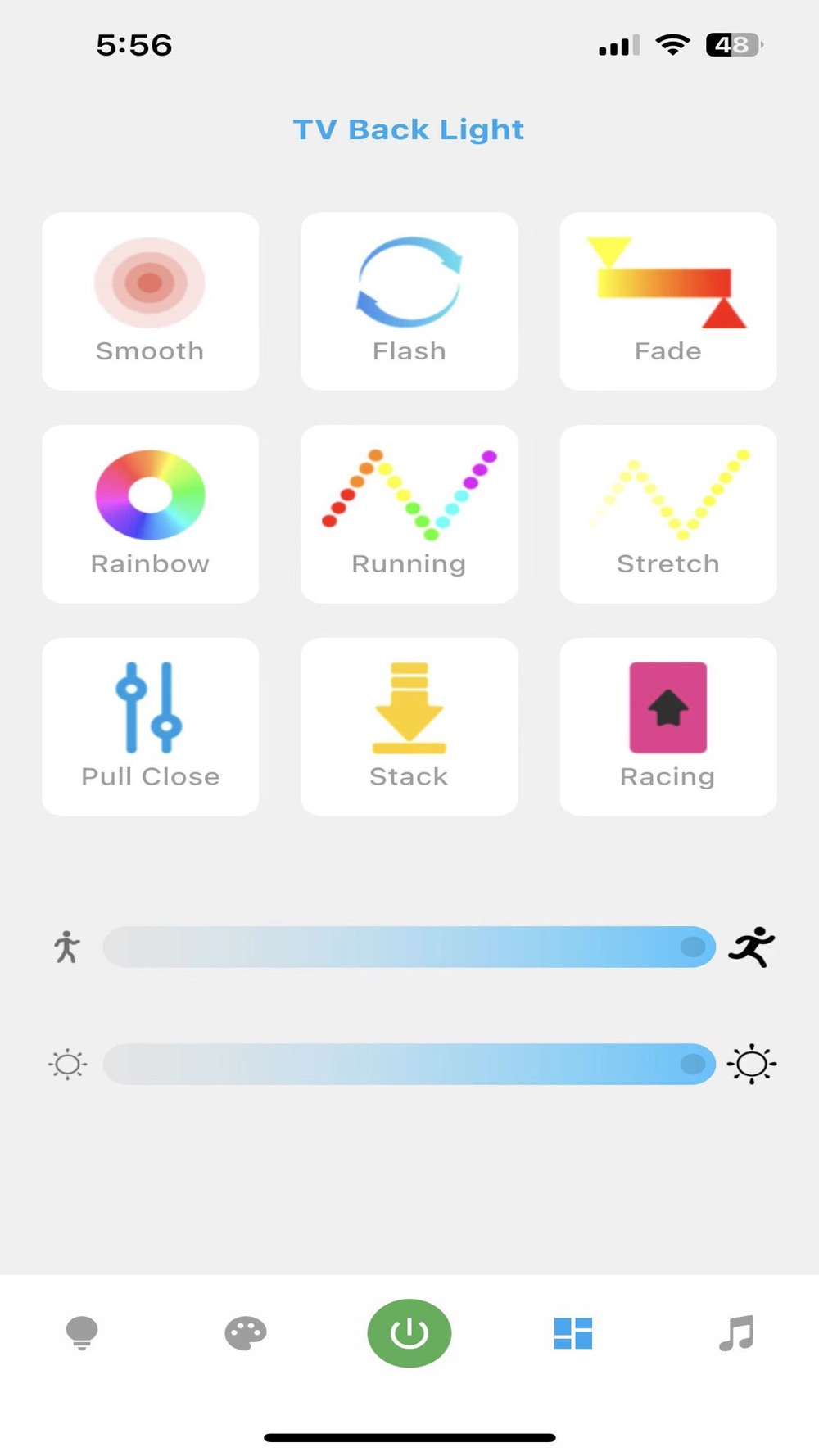The height and width of the screenshot is (1456, 819).
Task: Open the color palette tab
Action: pos(246,1333)
